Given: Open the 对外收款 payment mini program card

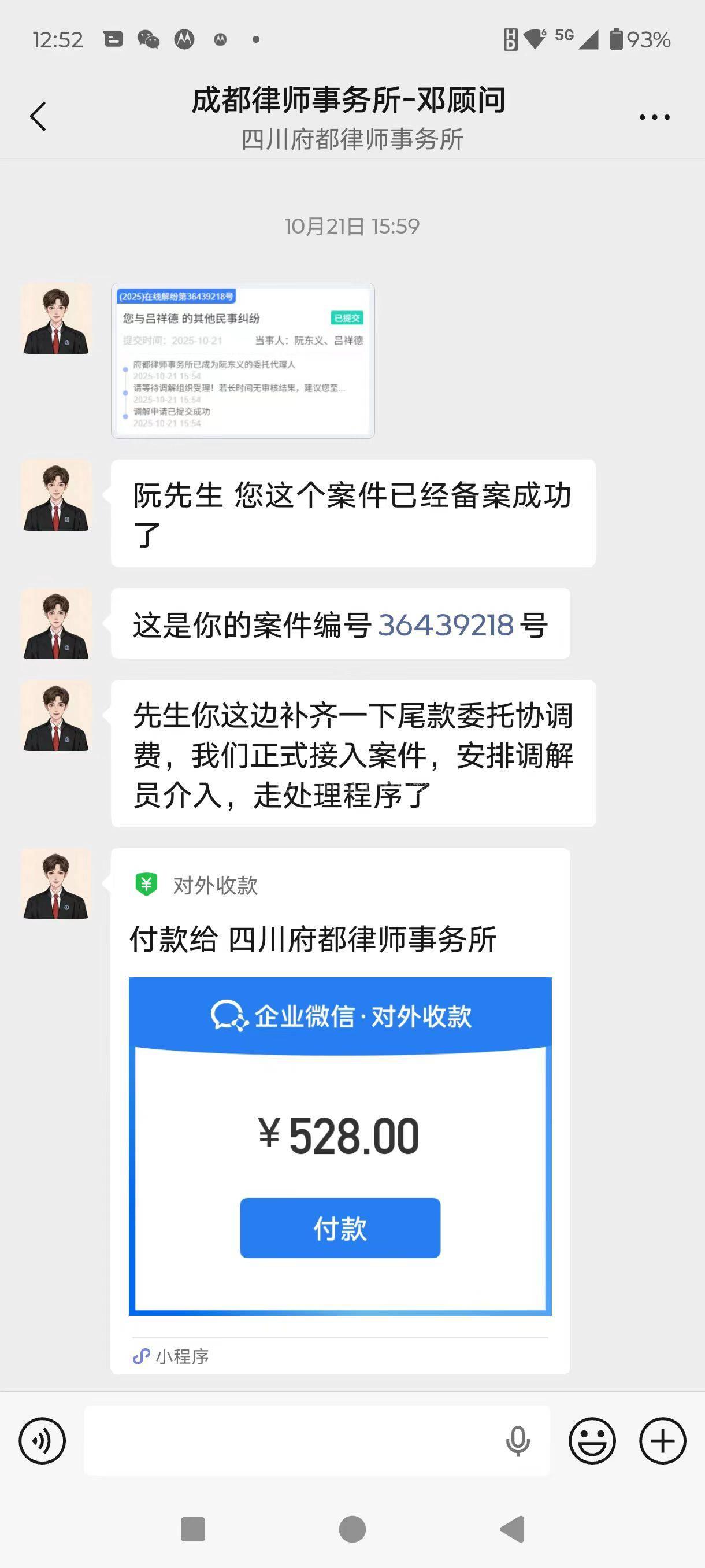Looking at the screenshot, I should pos(340,1144).
